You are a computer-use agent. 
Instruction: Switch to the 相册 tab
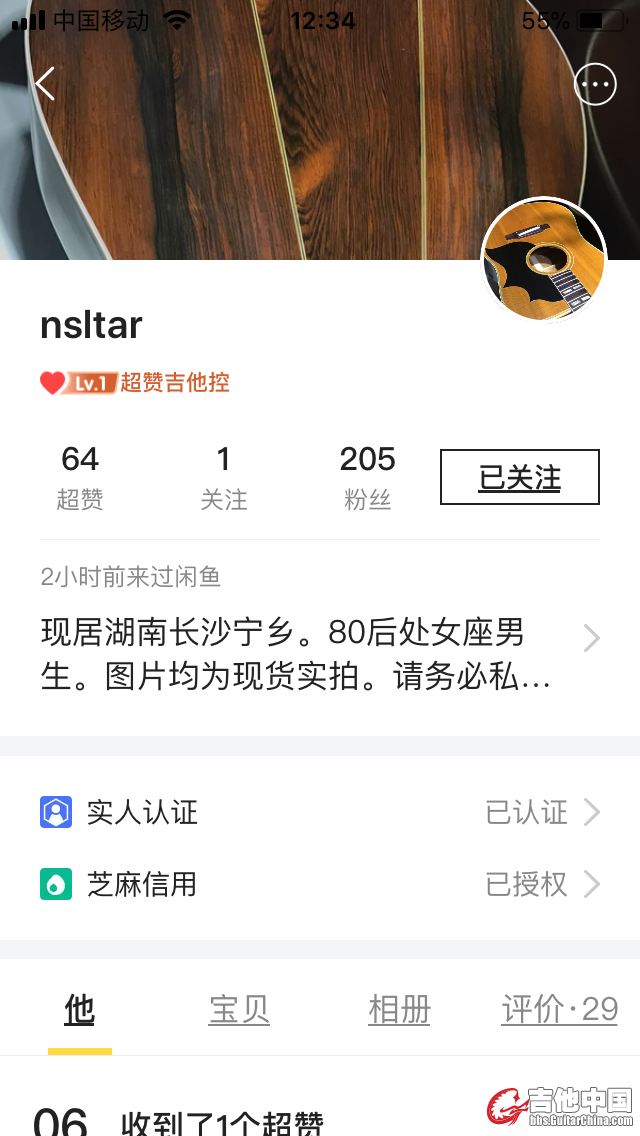pyautogui.click(x=399, y=1010)
